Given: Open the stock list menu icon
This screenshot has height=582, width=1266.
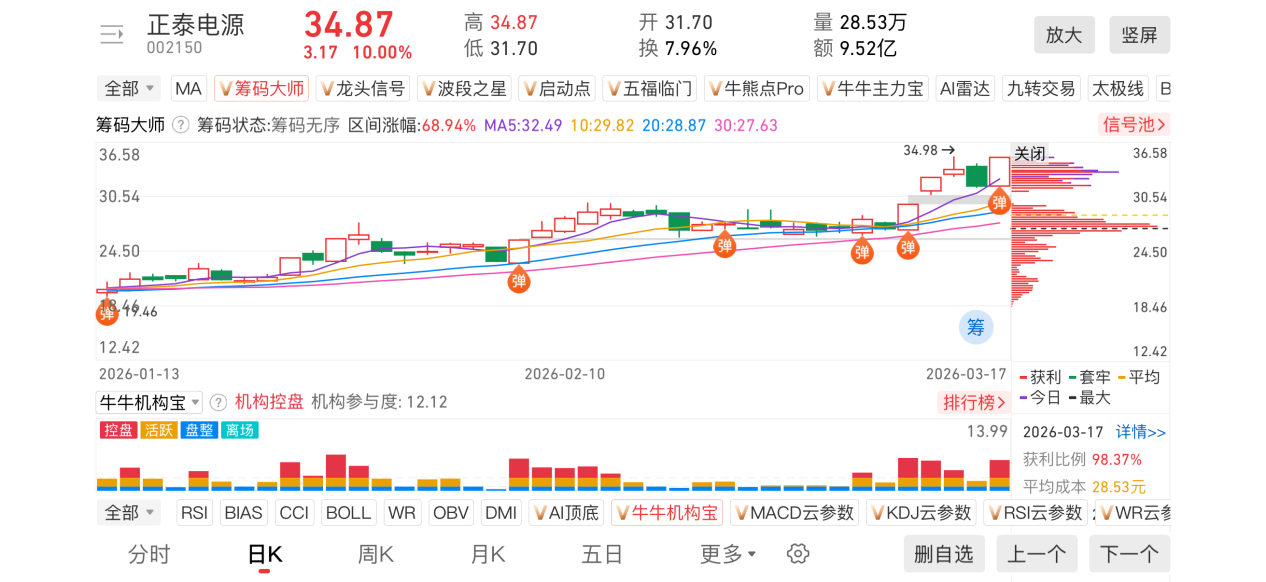Looking at the screenshot, I should coord(111,35).
